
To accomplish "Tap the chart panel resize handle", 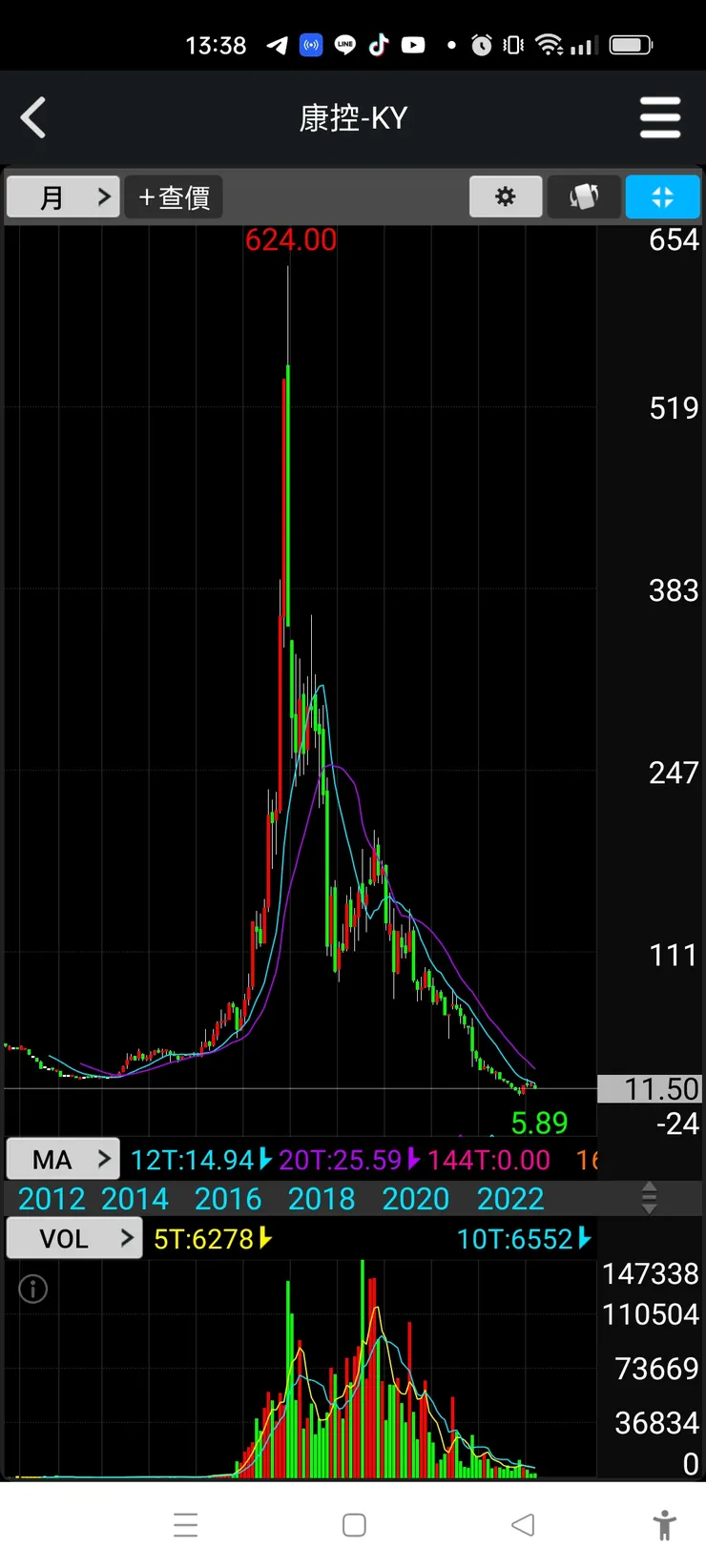I will [649, 1198].
